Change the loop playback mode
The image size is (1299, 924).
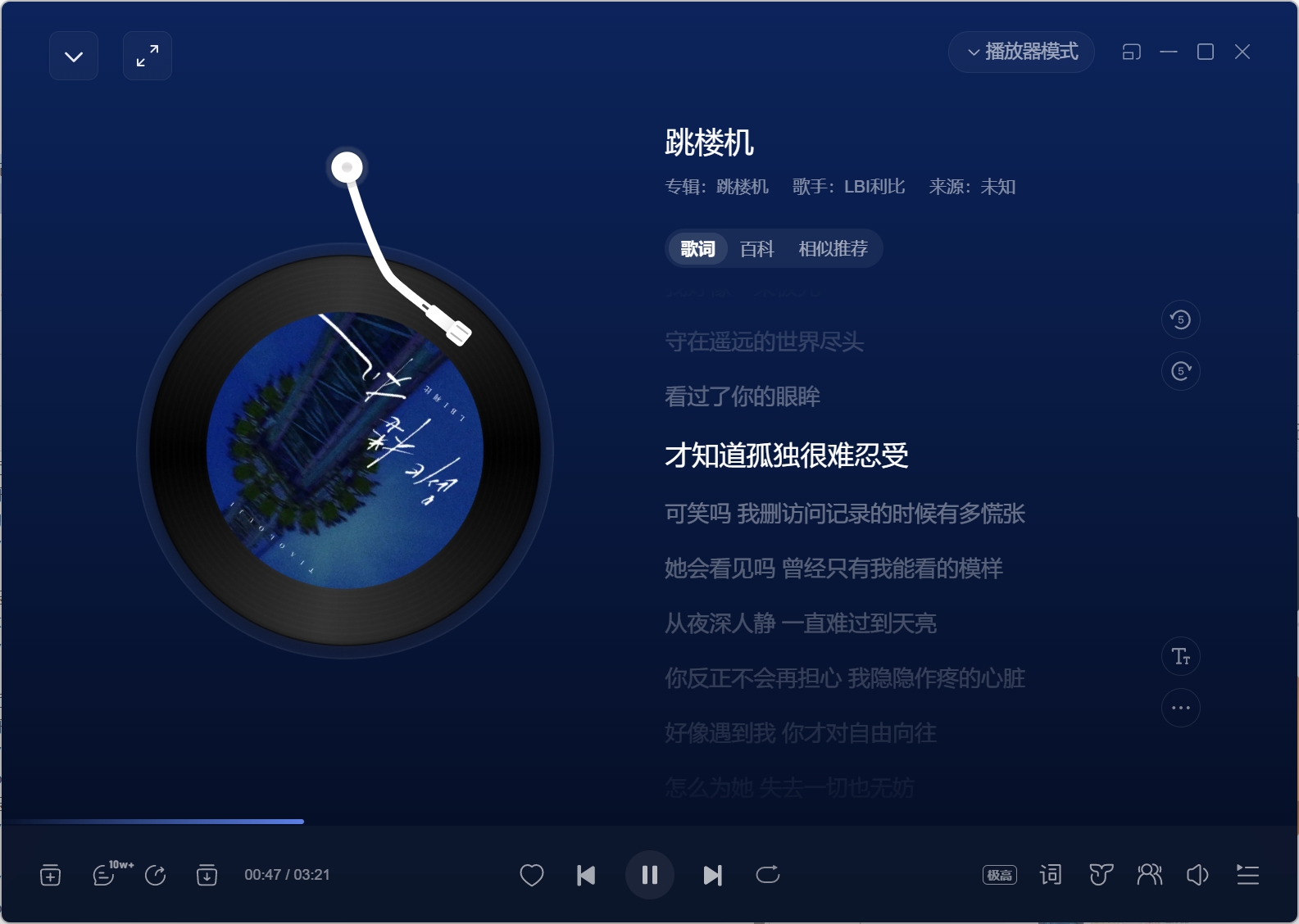tap(768, 876)
